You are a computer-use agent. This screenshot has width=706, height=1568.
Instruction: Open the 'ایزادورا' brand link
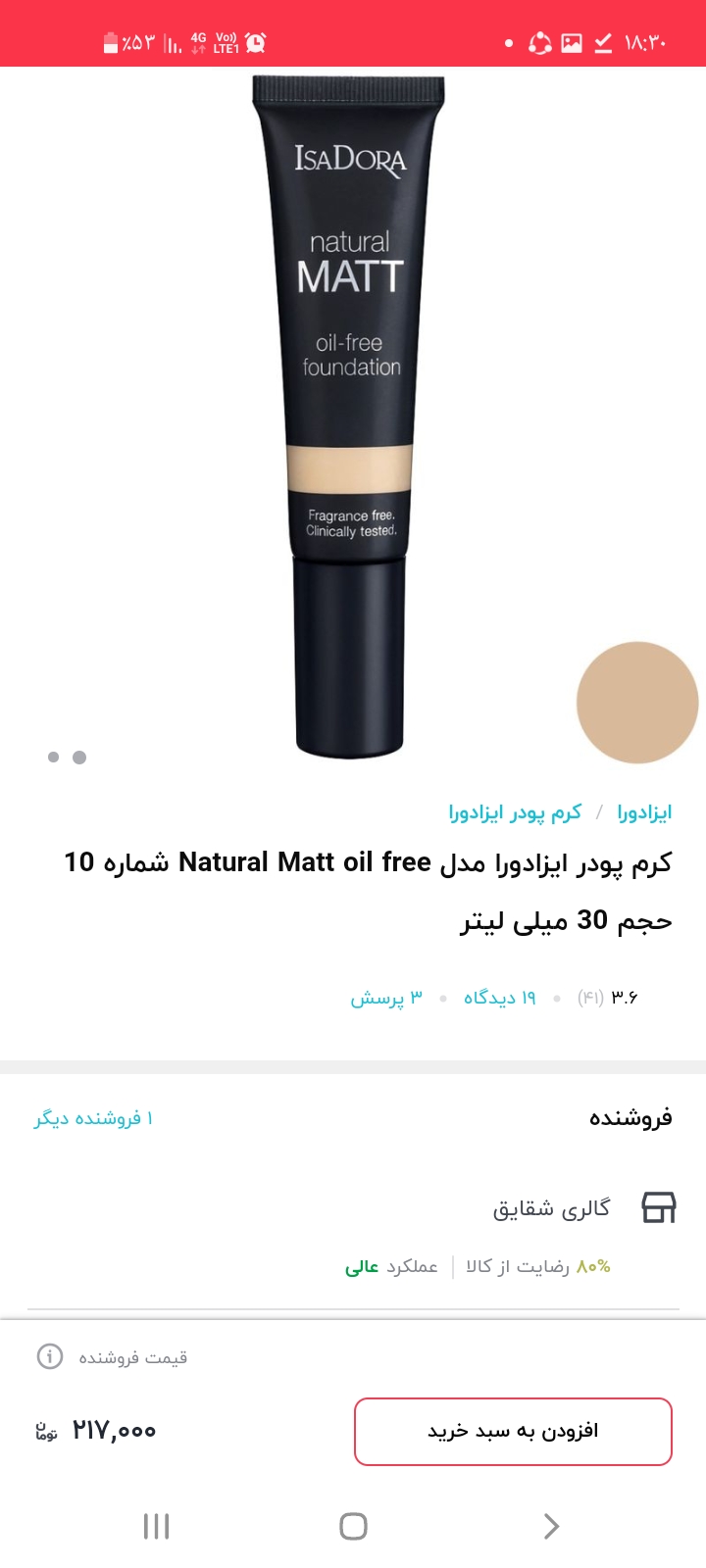tap(644, 812)
